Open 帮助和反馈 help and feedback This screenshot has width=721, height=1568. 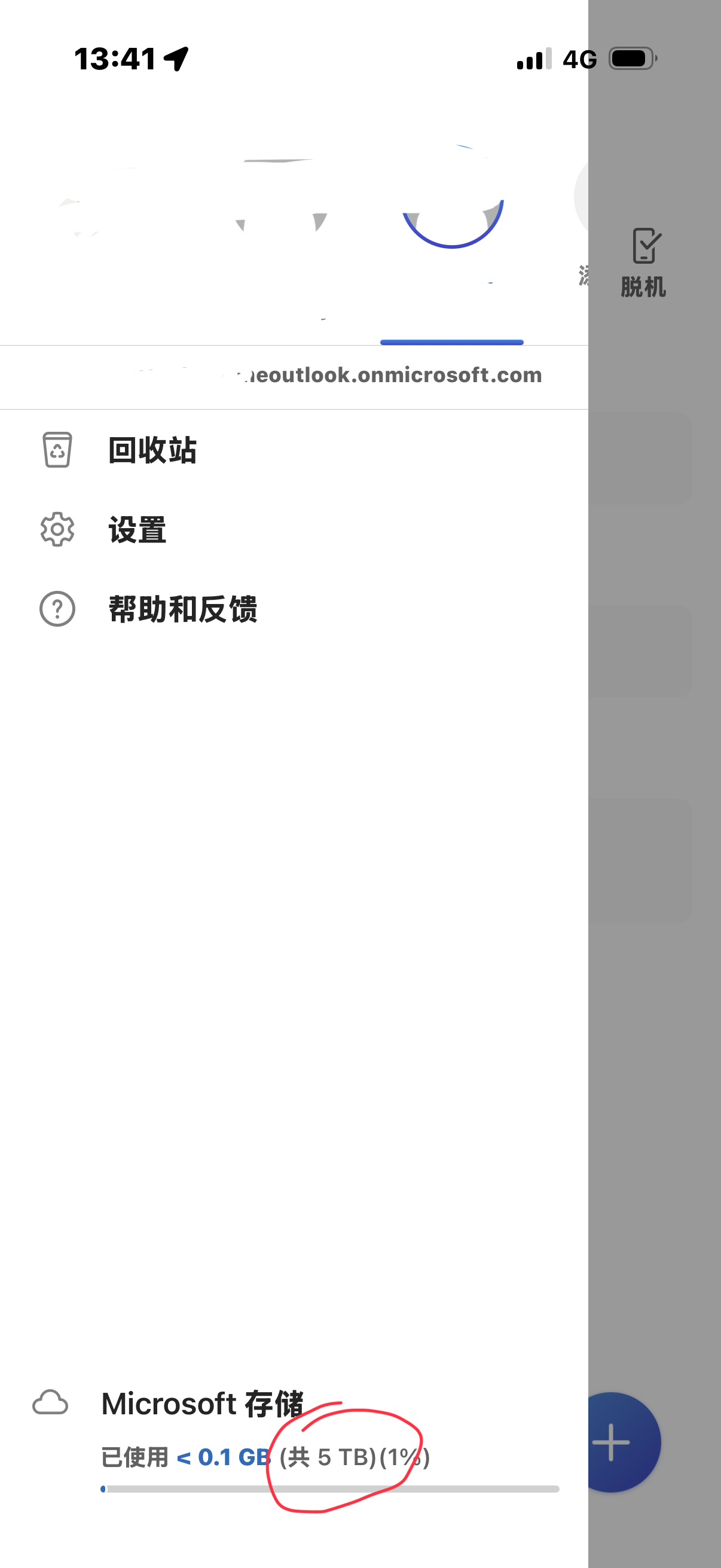[182, 609]
